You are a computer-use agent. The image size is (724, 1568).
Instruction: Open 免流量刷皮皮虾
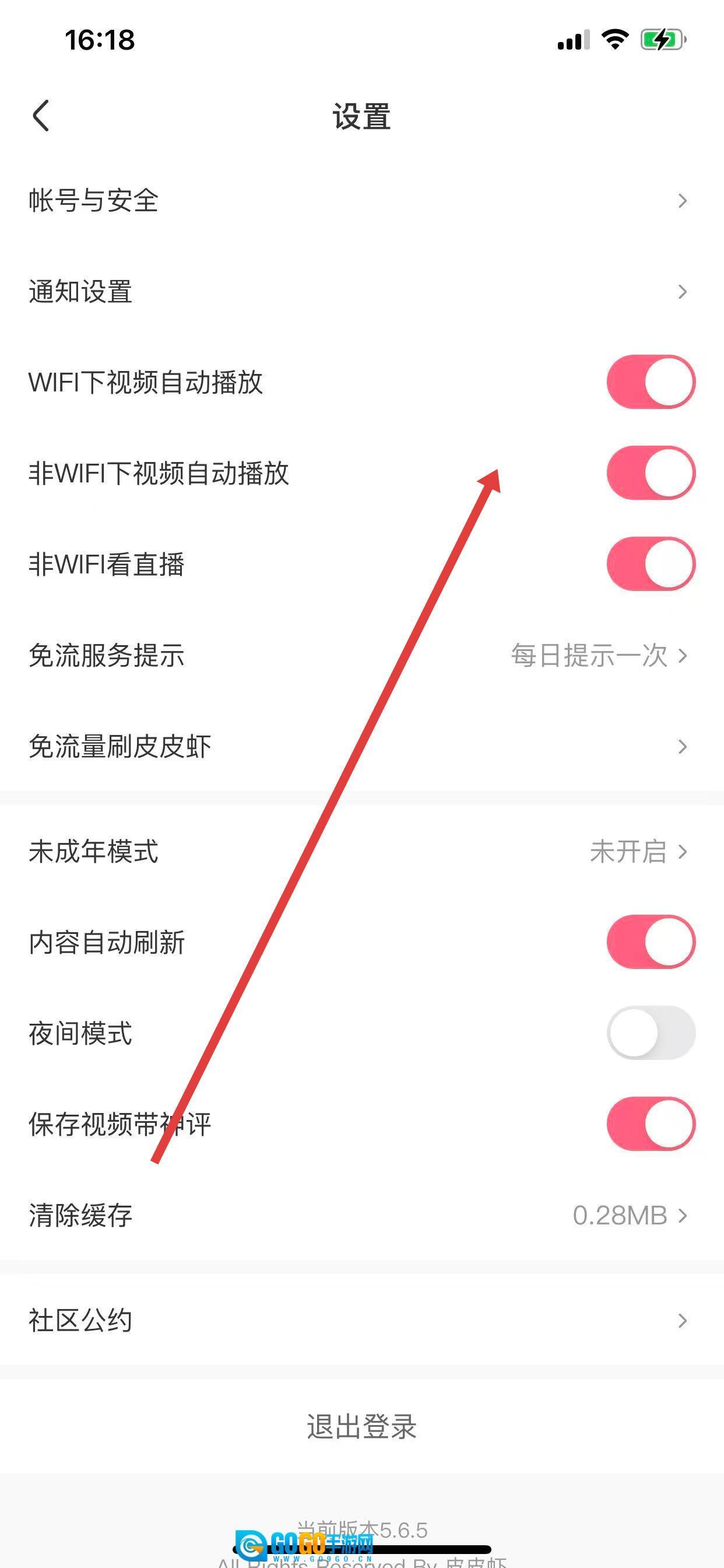tap(361, 746)
